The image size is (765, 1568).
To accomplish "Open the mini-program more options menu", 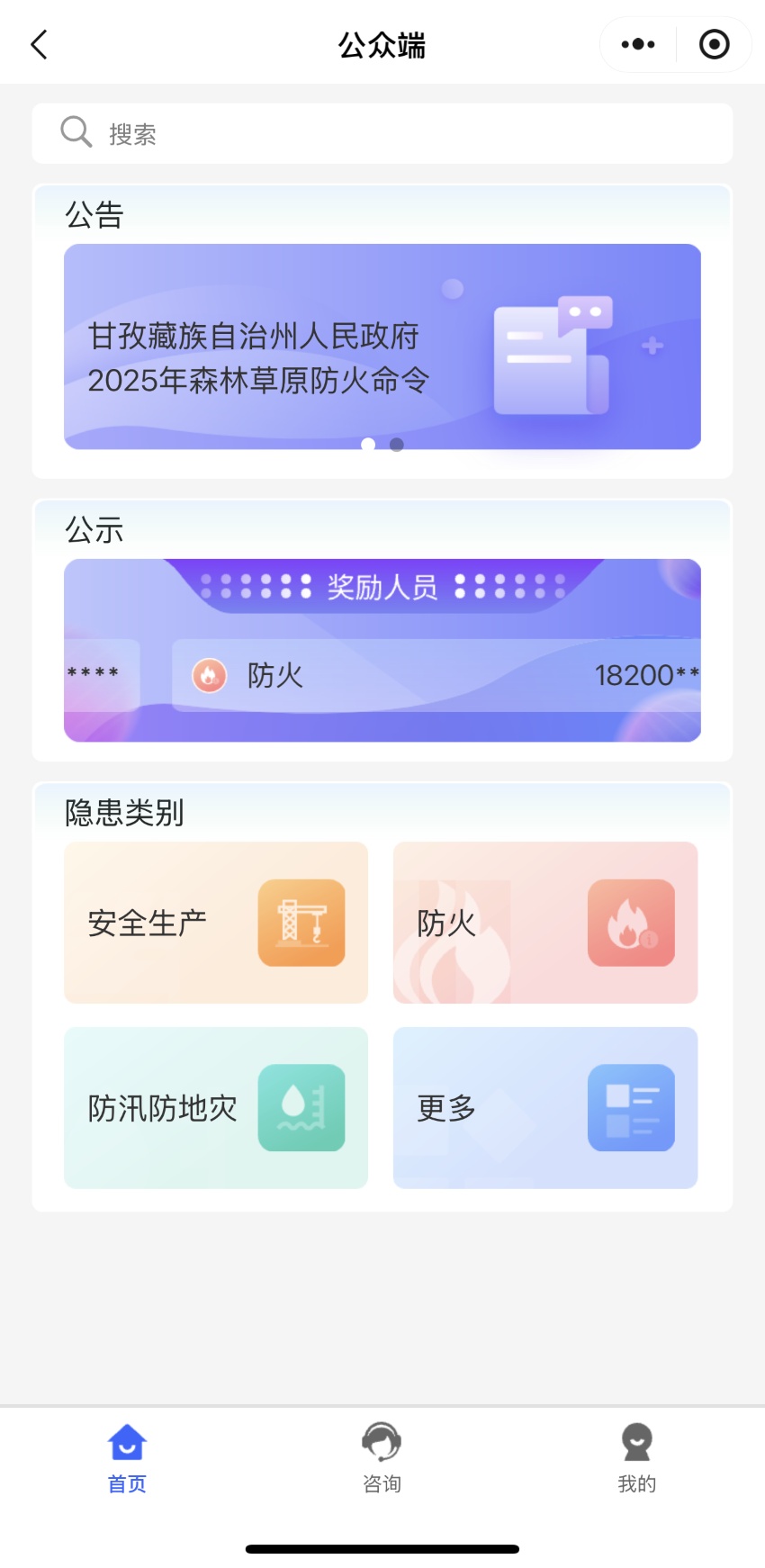I will point(636,43).
